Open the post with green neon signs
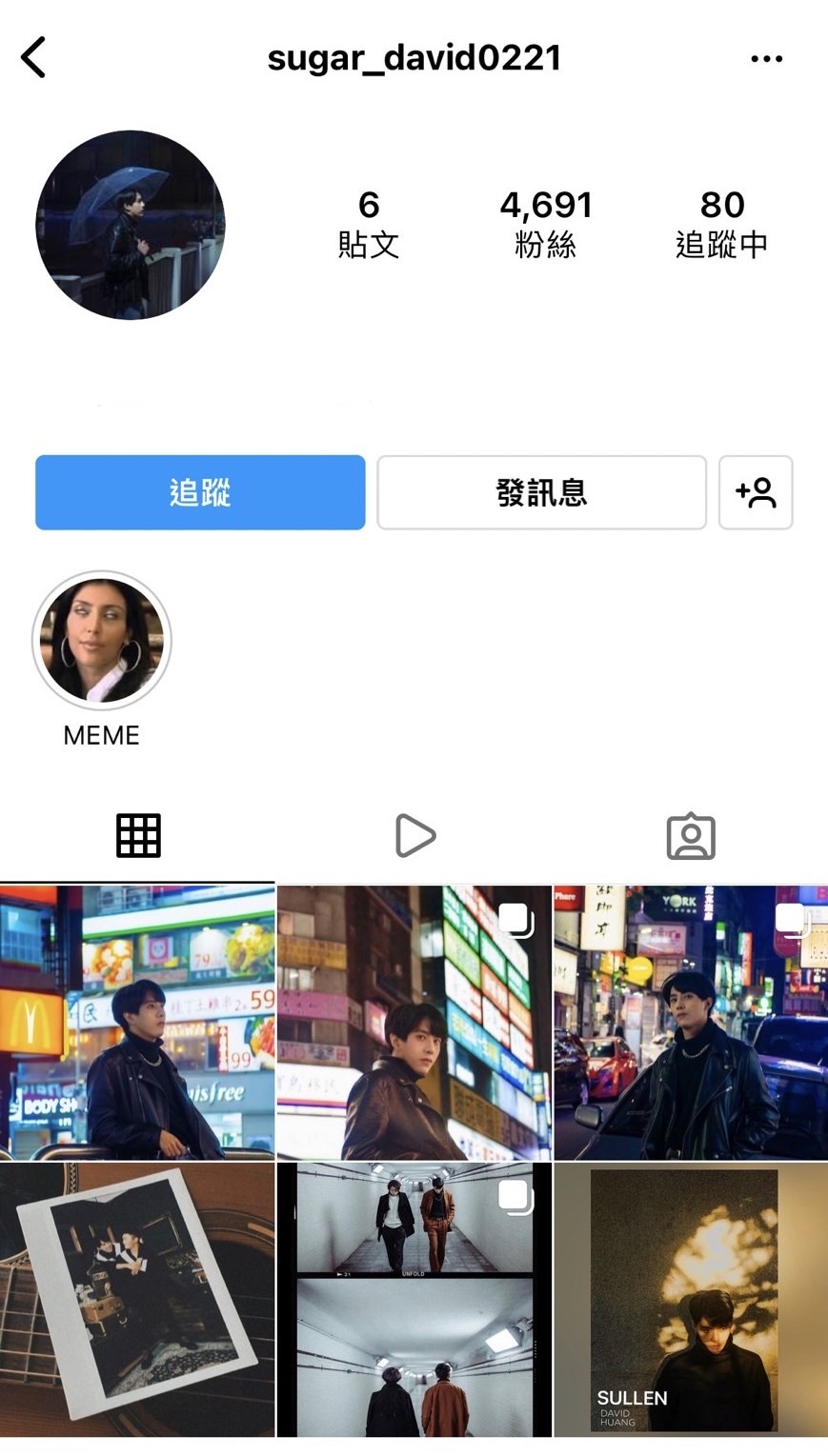Image resolution: width=828 pixels, height=1456 pixels. click(x=414, y=1023)
